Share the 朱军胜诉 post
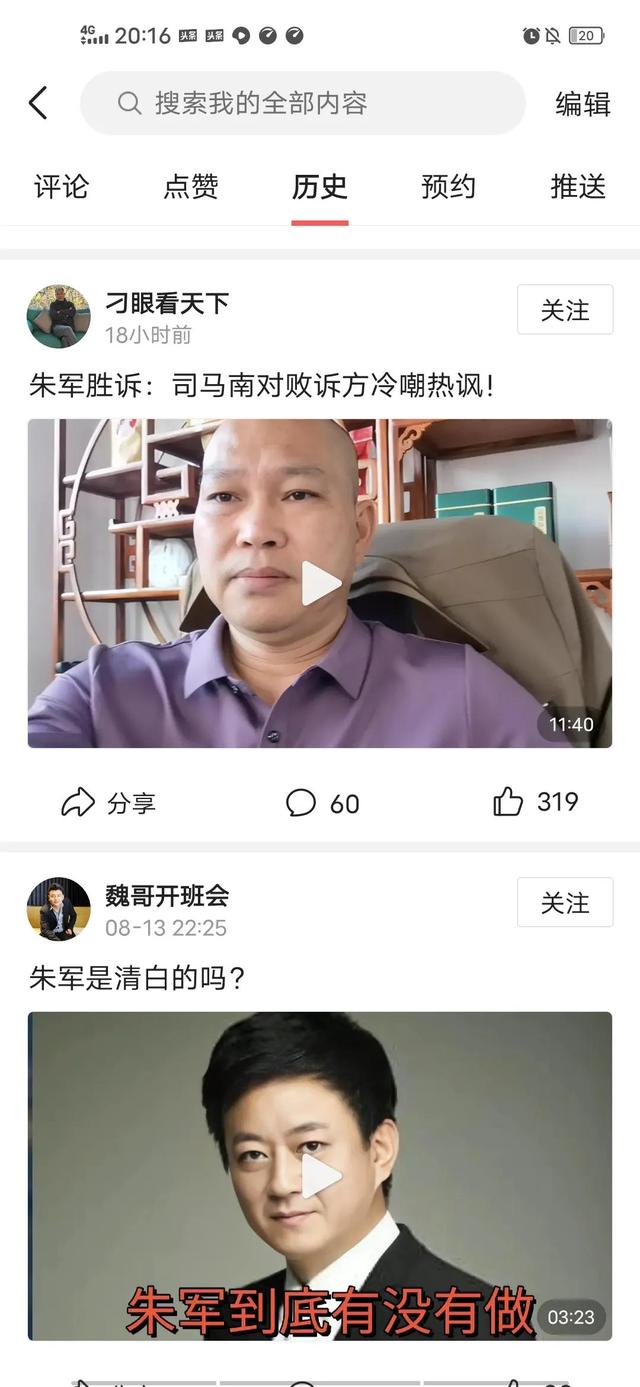Viewport: 640px width, 1387px height. pos(108,803)
